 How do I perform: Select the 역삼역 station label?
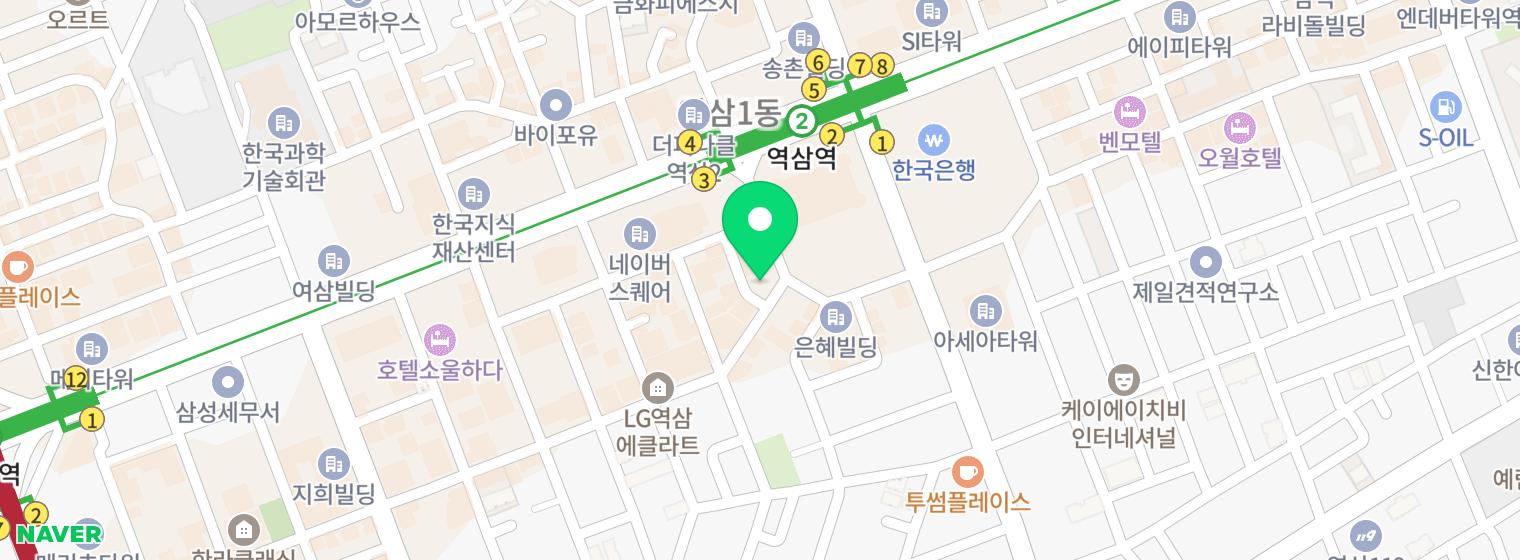[x=801, y=158]
